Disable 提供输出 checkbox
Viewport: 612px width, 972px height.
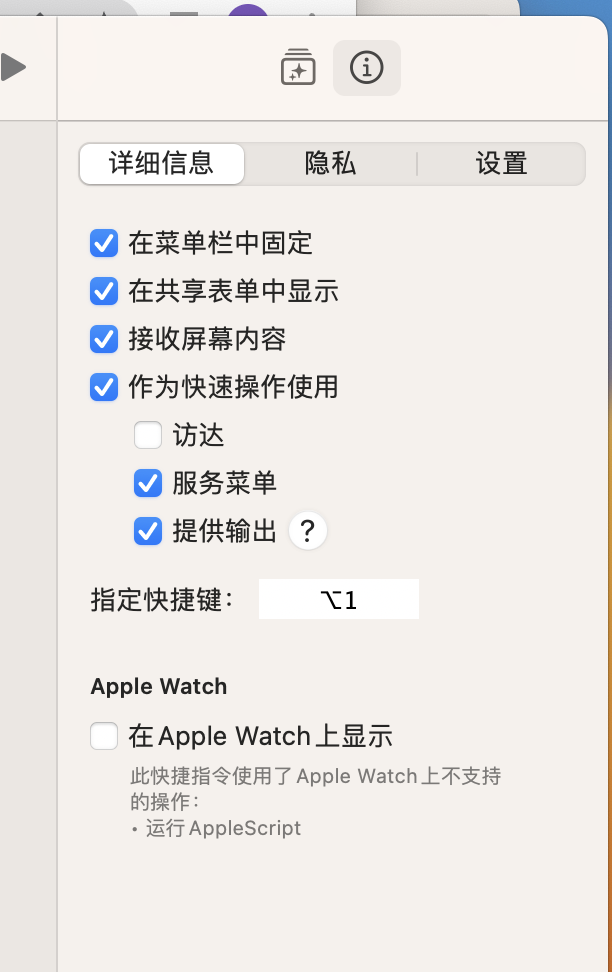pos(148,532)
